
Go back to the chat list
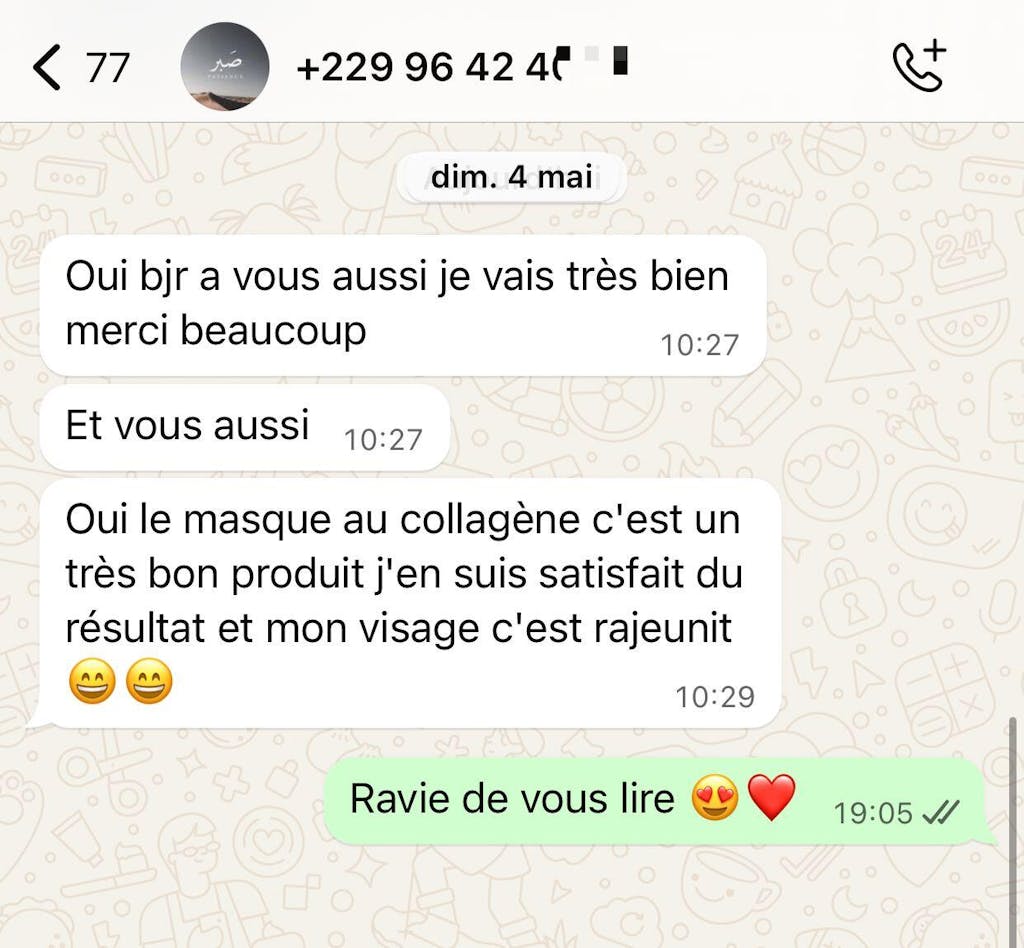48,67
